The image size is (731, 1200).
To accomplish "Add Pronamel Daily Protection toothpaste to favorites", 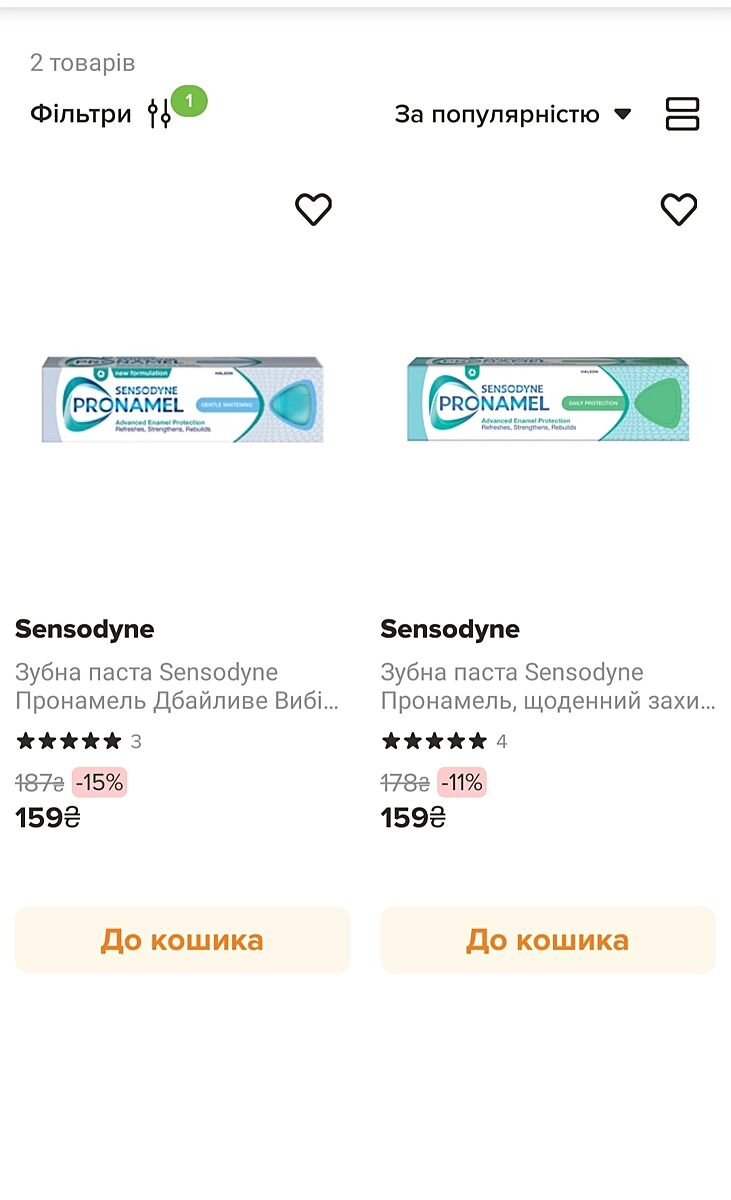I will (x=679, y=209).
